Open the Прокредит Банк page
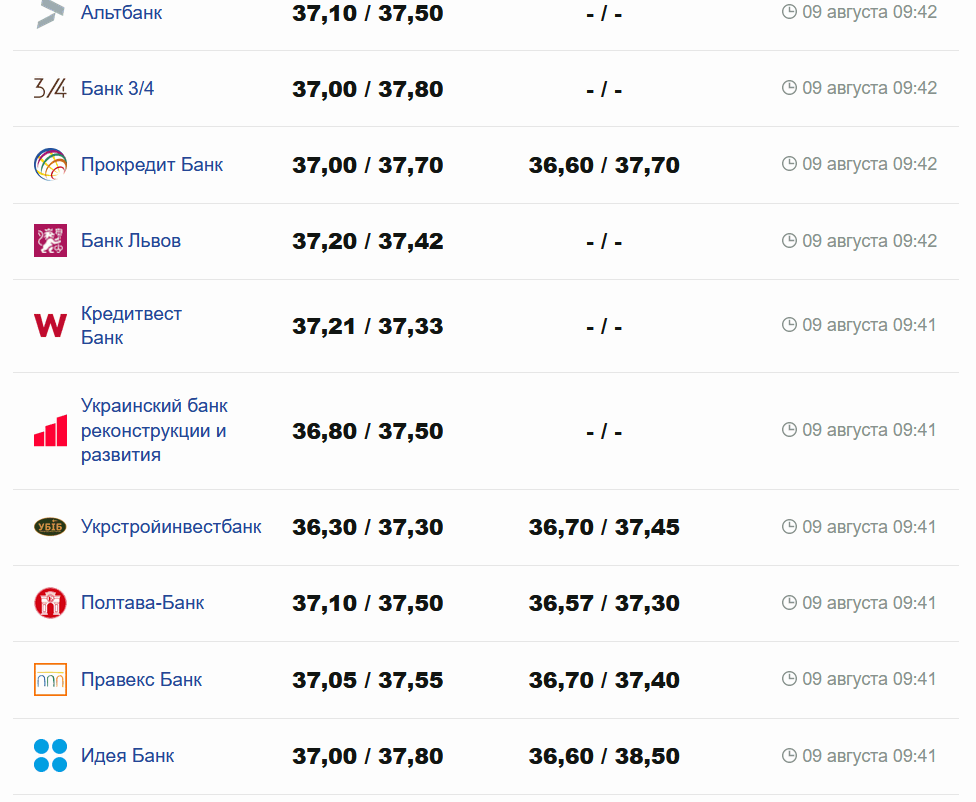The image size is (976, 802). [x=152, y=164]
